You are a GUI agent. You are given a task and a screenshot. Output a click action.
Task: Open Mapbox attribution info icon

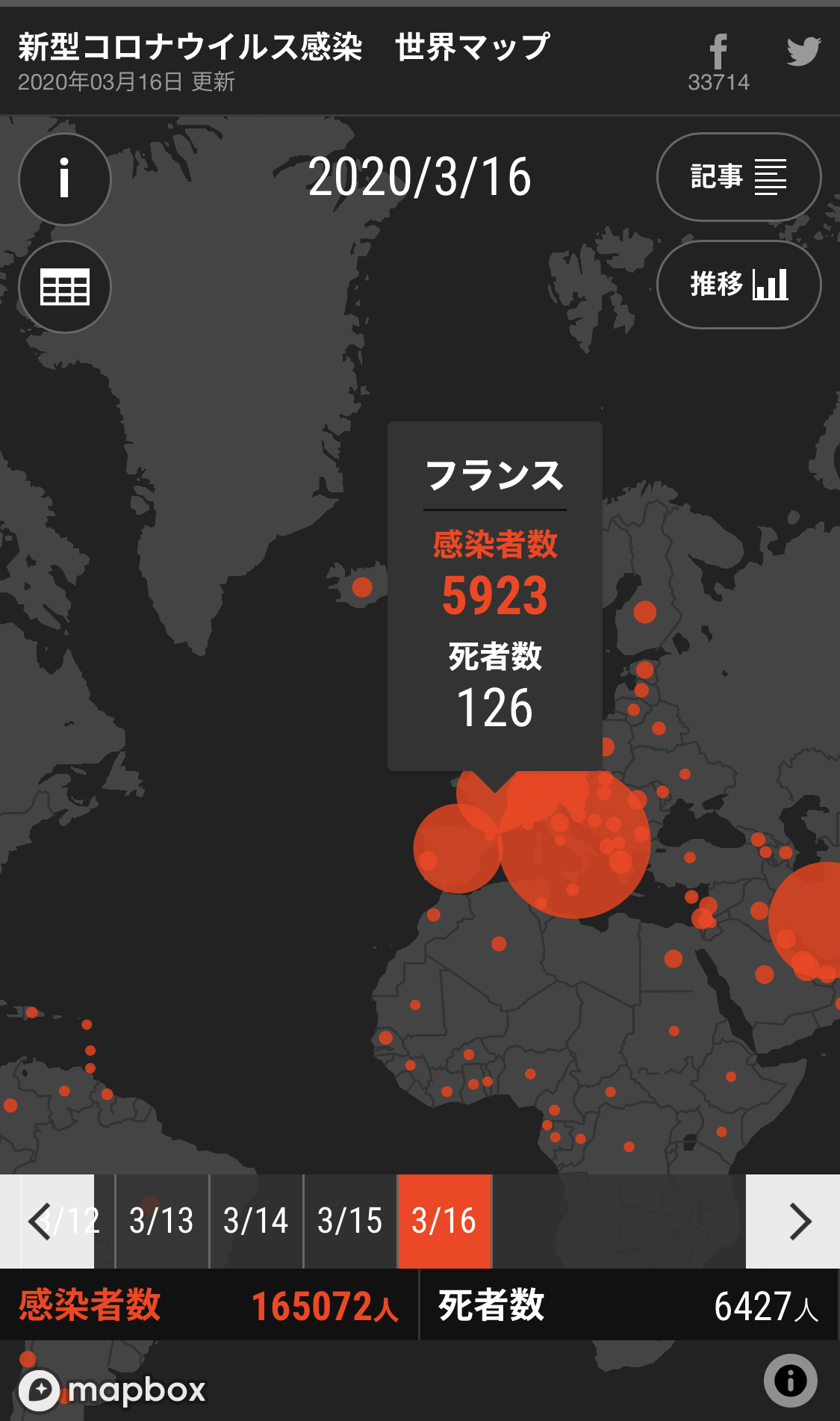[x=791, y=1380]
